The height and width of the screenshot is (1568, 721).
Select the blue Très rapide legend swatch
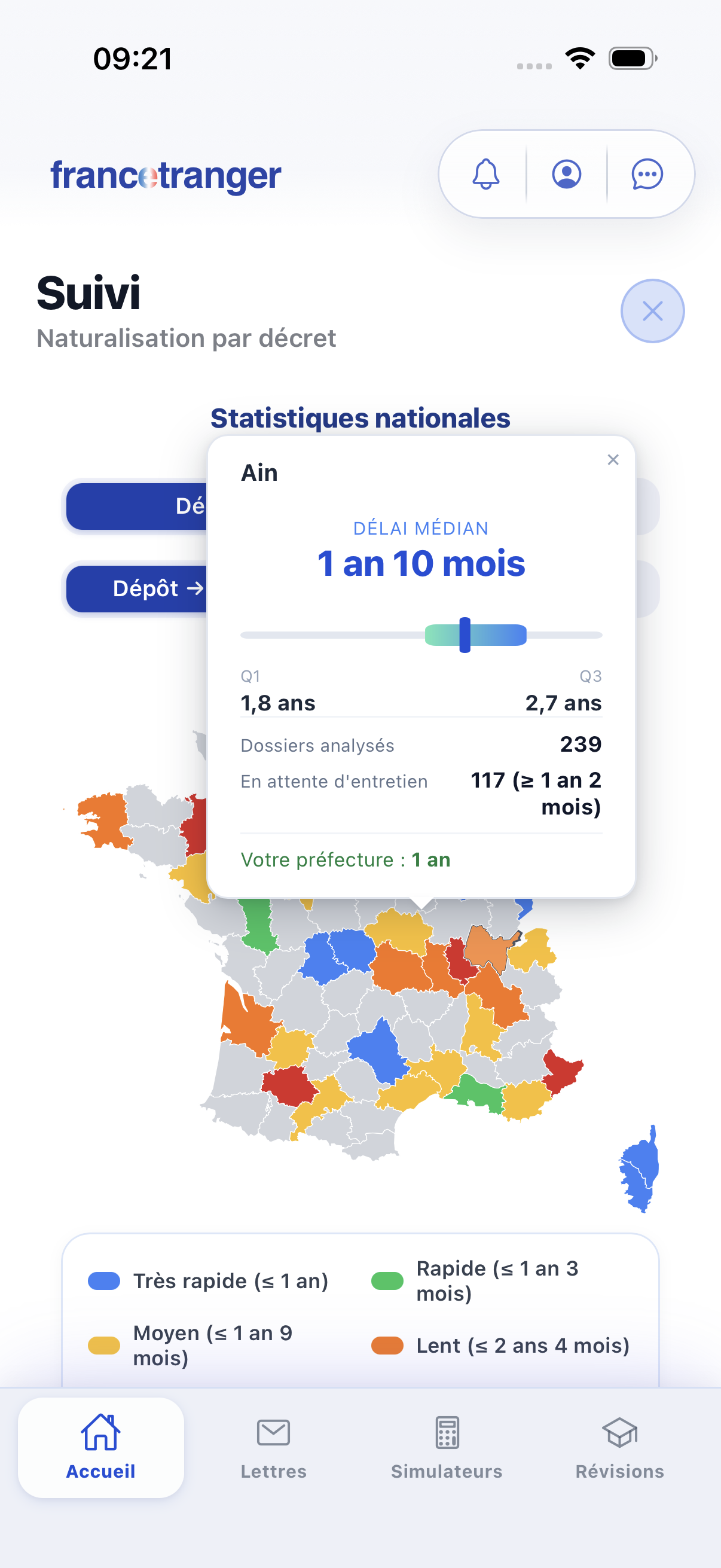click(105, 1281)
